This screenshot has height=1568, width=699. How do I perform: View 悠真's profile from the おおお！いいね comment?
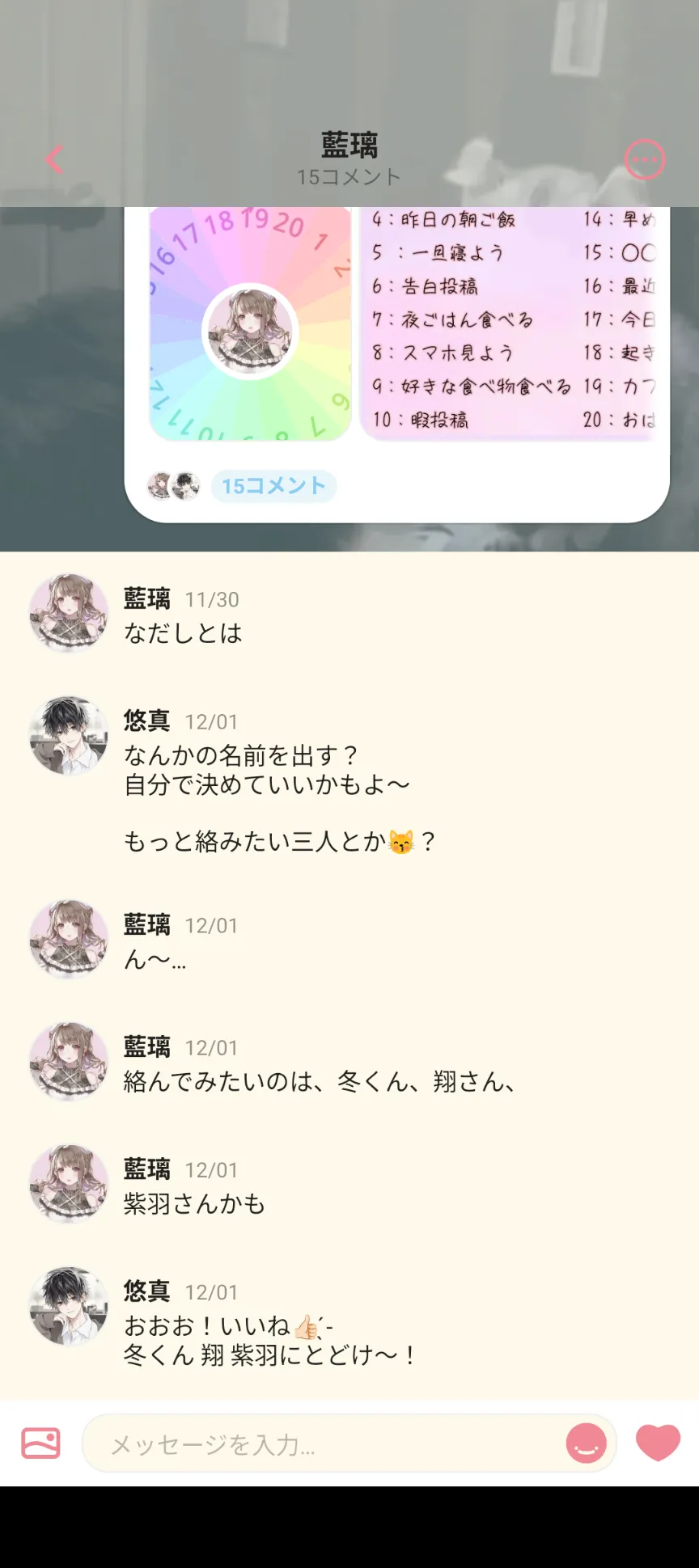[x=69, y=1306]
